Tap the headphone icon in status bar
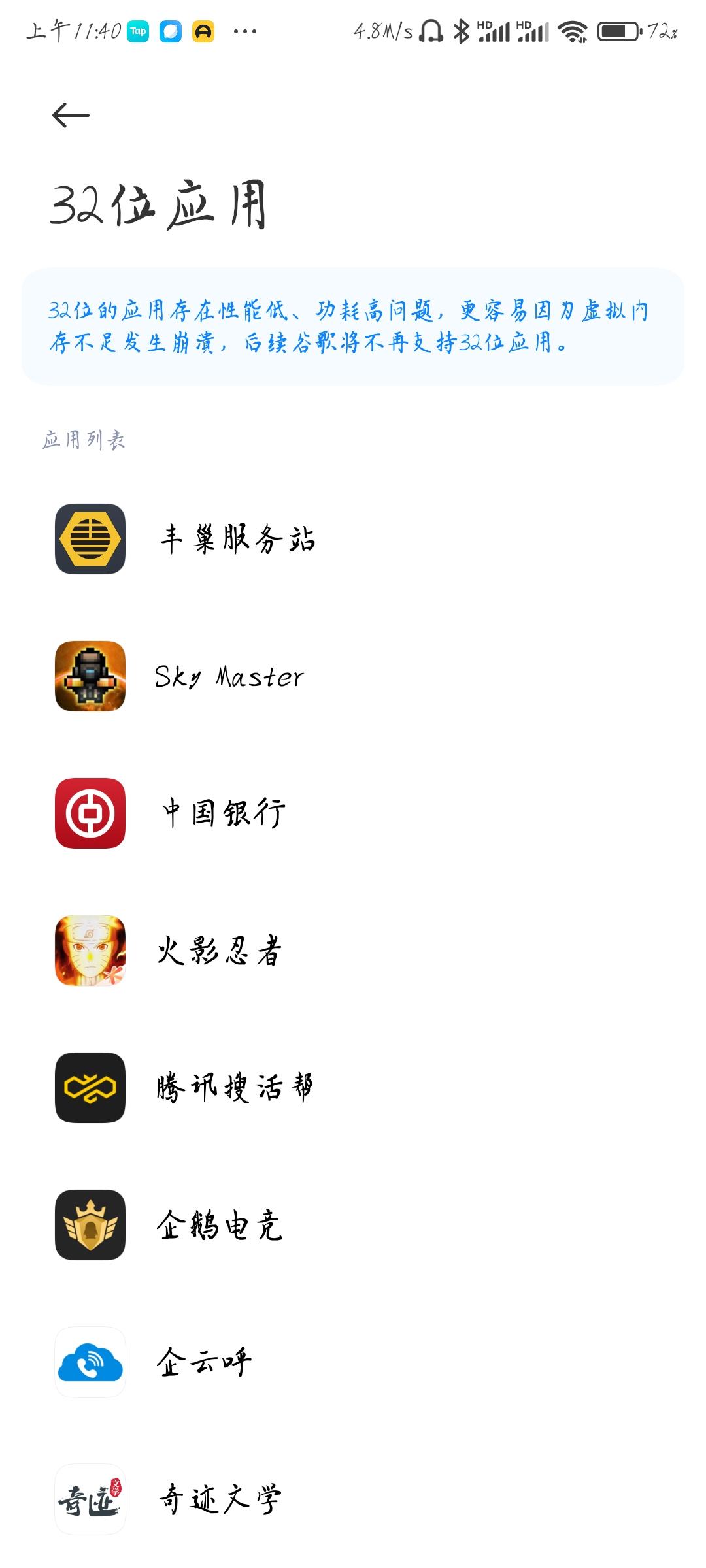The width and height of the screenshot is (706, 1568). coord(431,31)
